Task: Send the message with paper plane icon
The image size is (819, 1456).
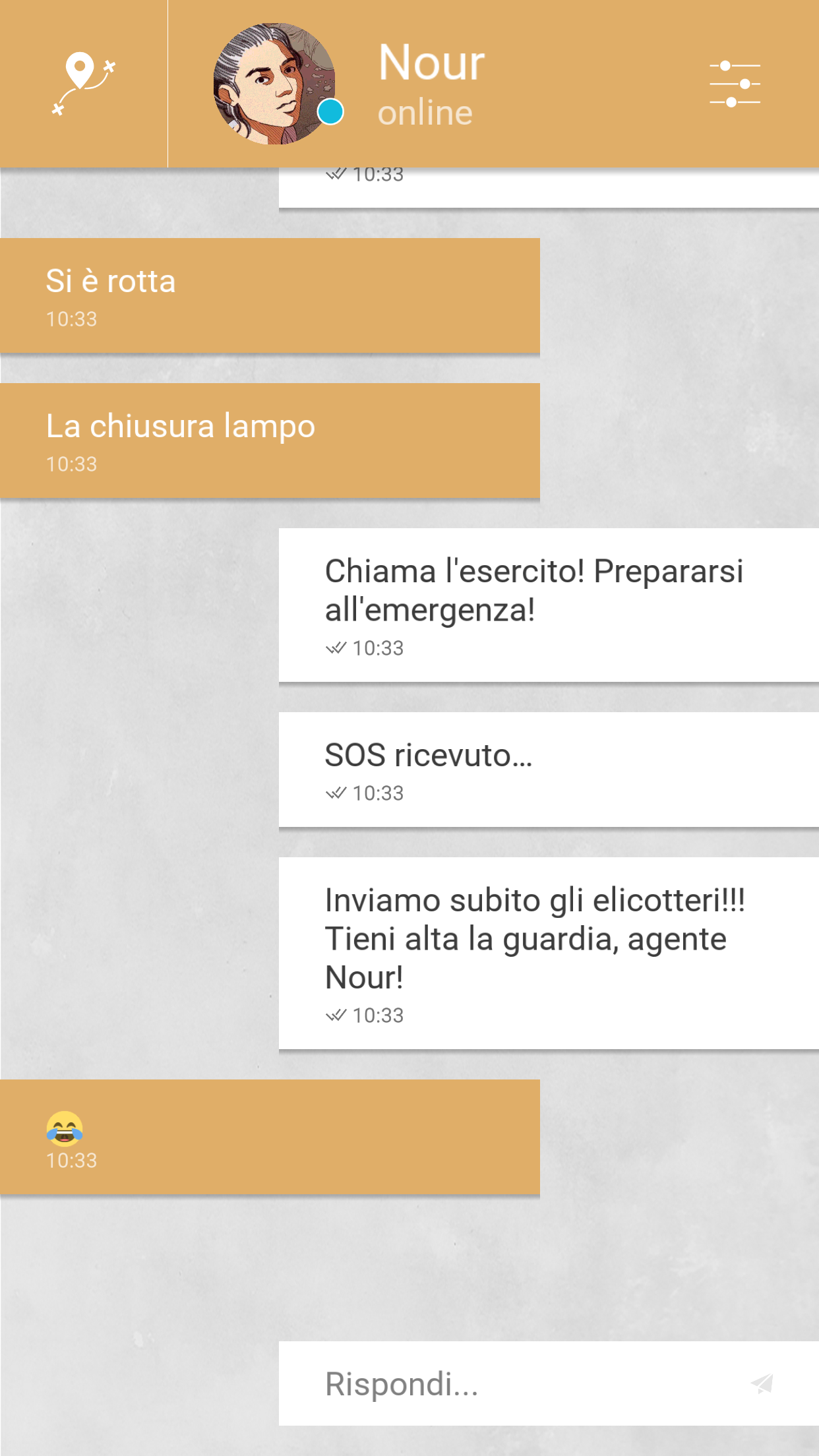Action: 762,1383
